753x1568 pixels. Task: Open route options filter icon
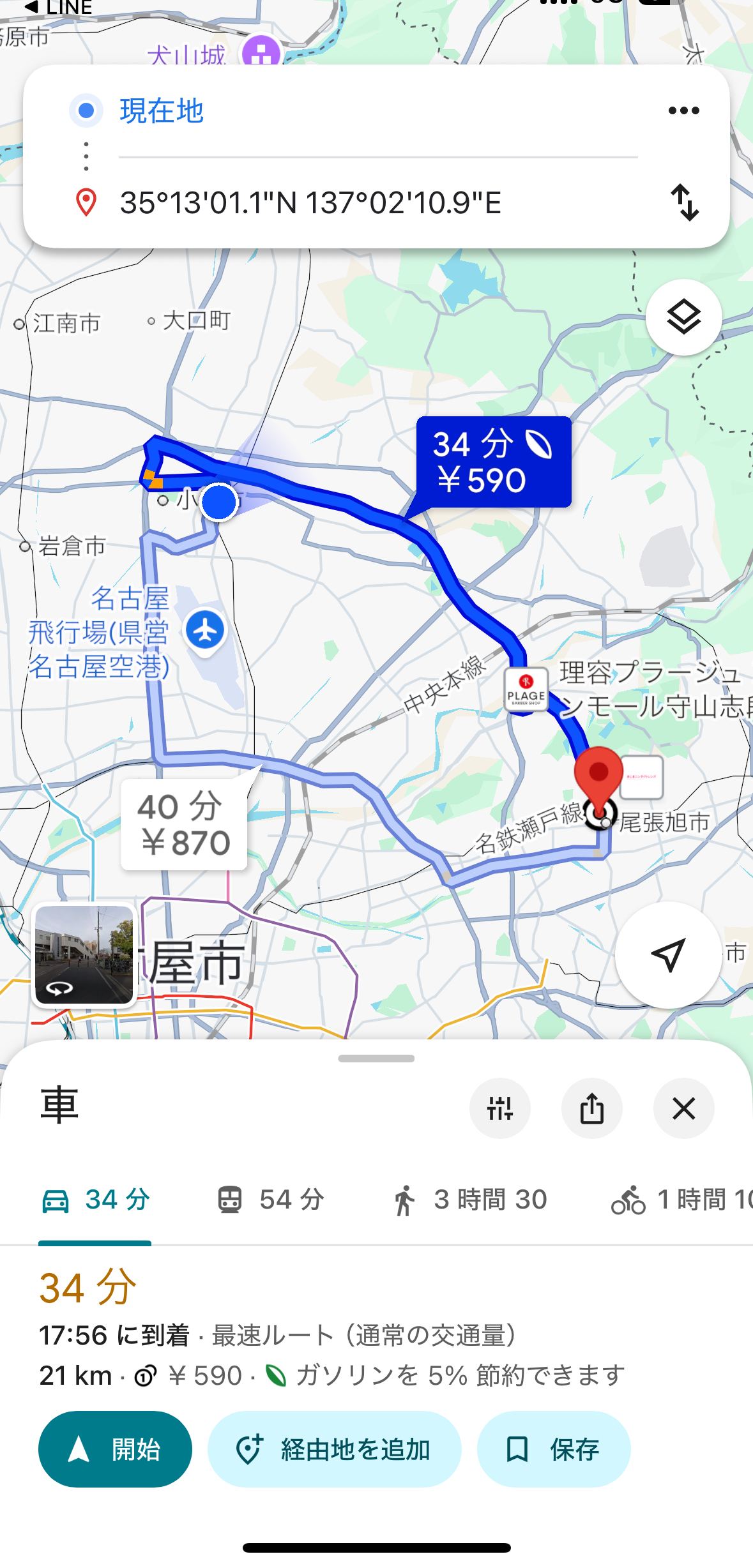point(500,1108)
